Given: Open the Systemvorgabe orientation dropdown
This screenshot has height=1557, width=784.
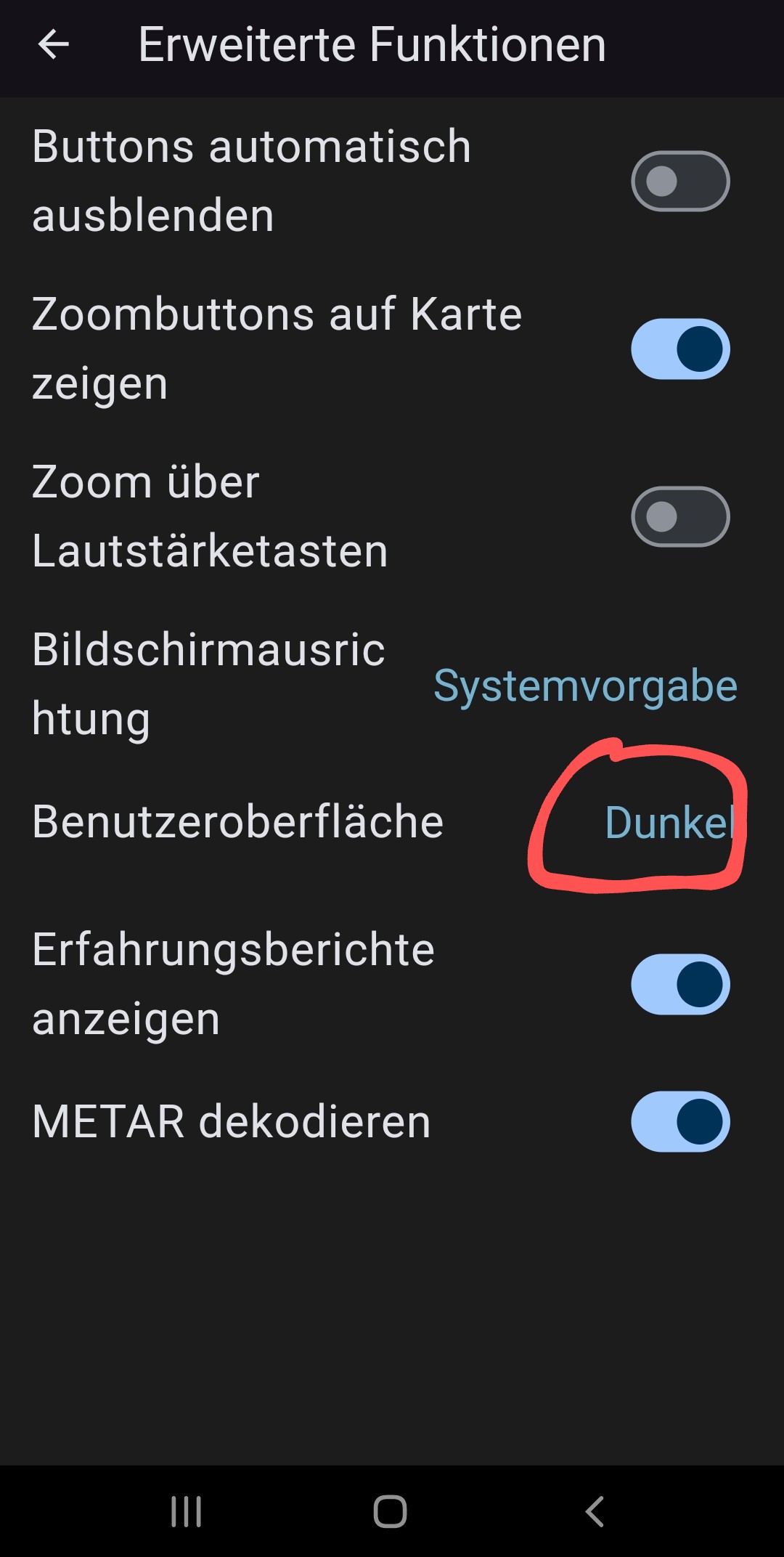Looking at the screenshot, I should pyautogui.click(x=585, y=686).
